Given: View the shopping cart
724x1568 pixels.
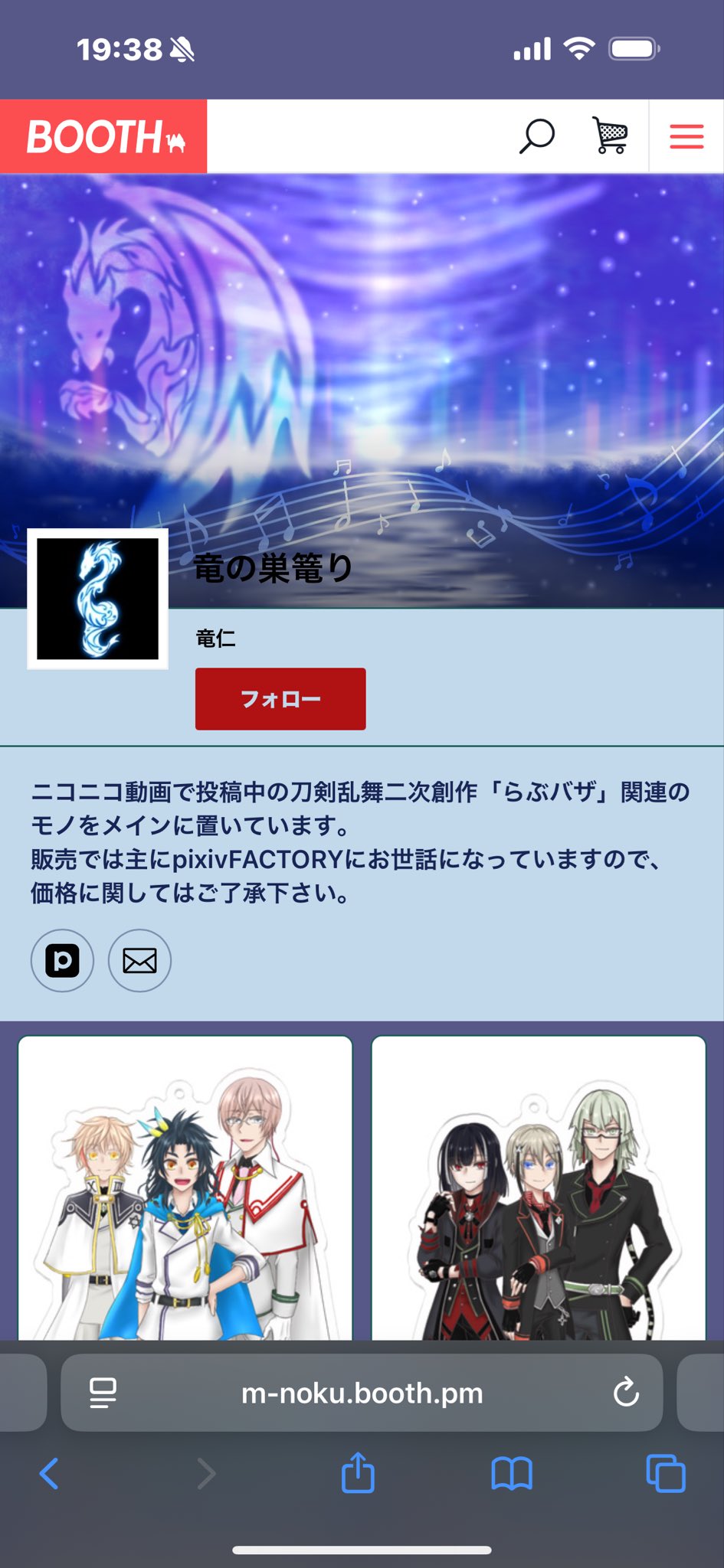Looking at the screenshot, I should click(x=610, y=136).
